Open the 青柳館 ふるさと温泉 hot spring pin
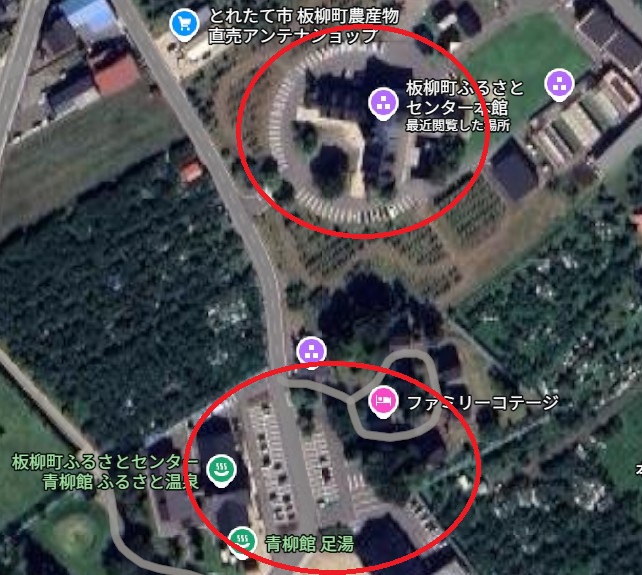 pyautogui.click(x=220, y=469)
